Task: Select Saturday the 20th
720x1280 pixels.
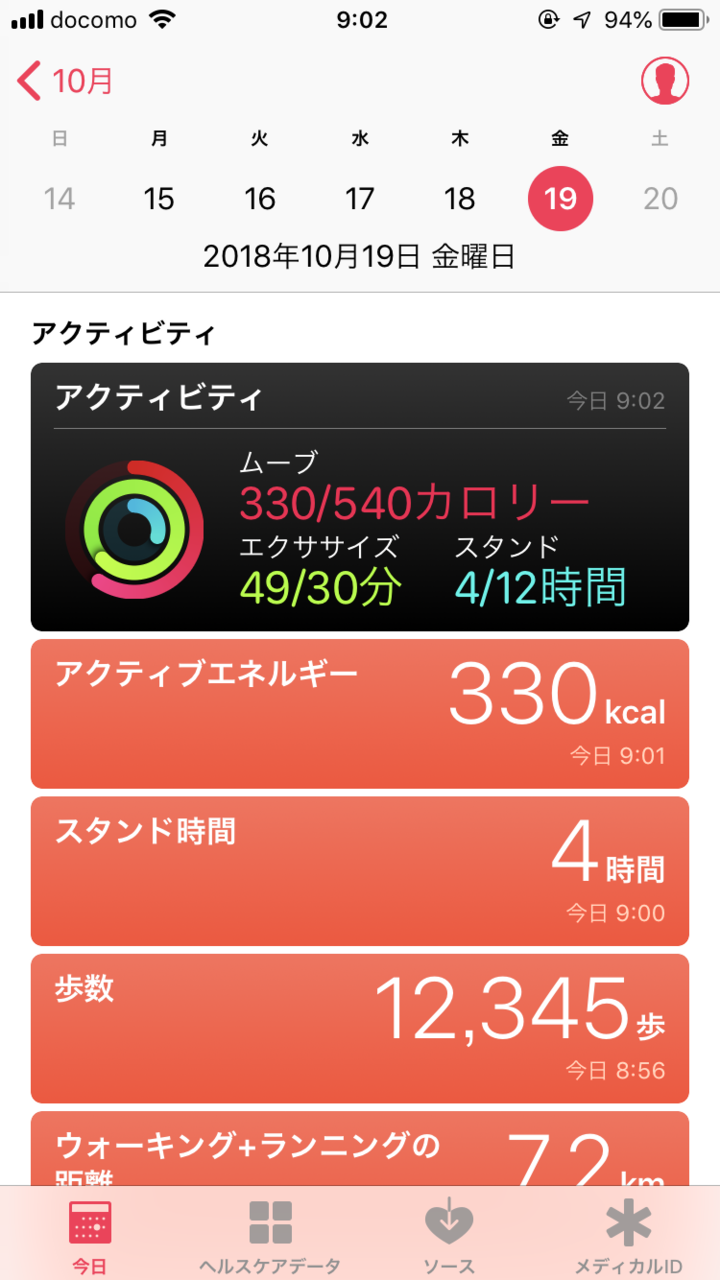Action: click(x=660, y=198)
